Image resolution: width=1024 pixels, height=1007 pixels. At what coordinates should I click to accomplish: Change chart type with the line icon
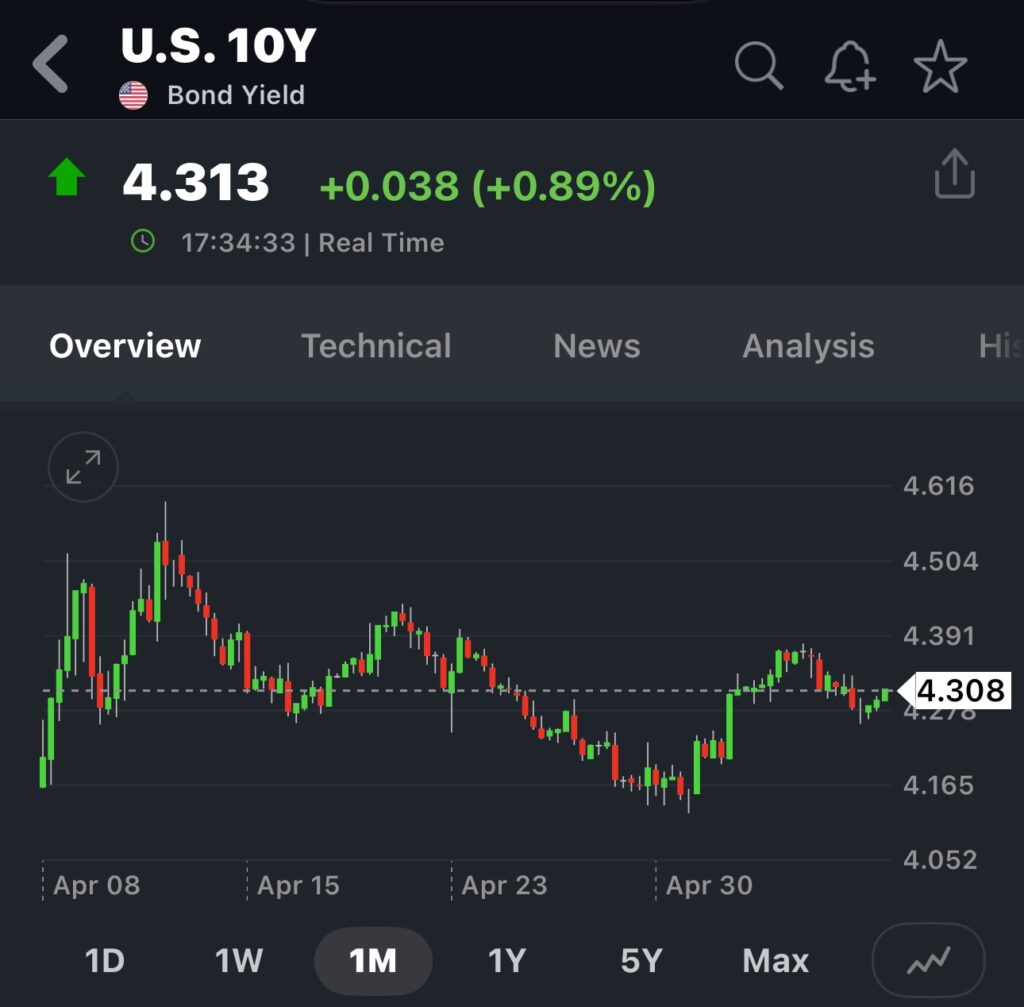click(928, 961)
